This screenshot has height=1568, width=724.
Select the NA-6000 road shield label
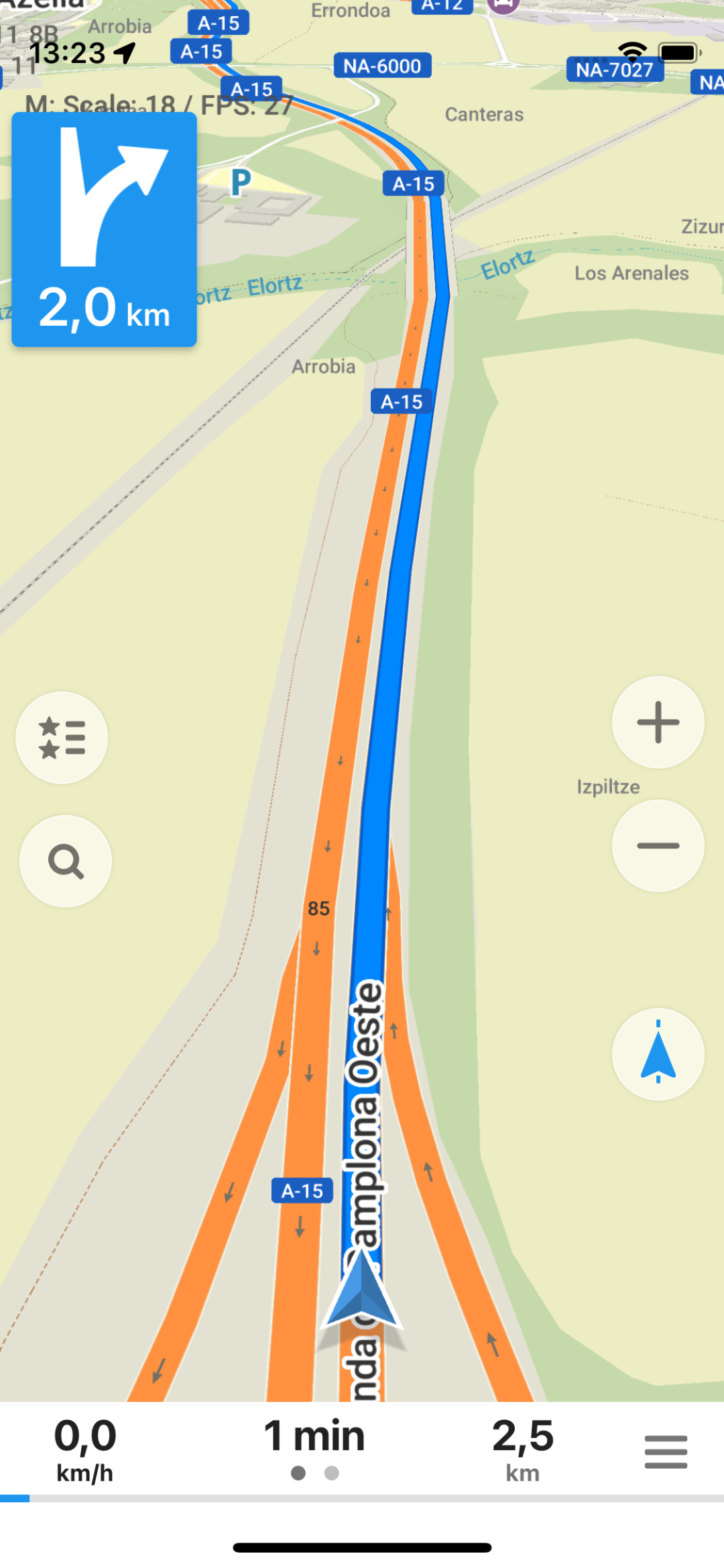[x=381, y=66]
